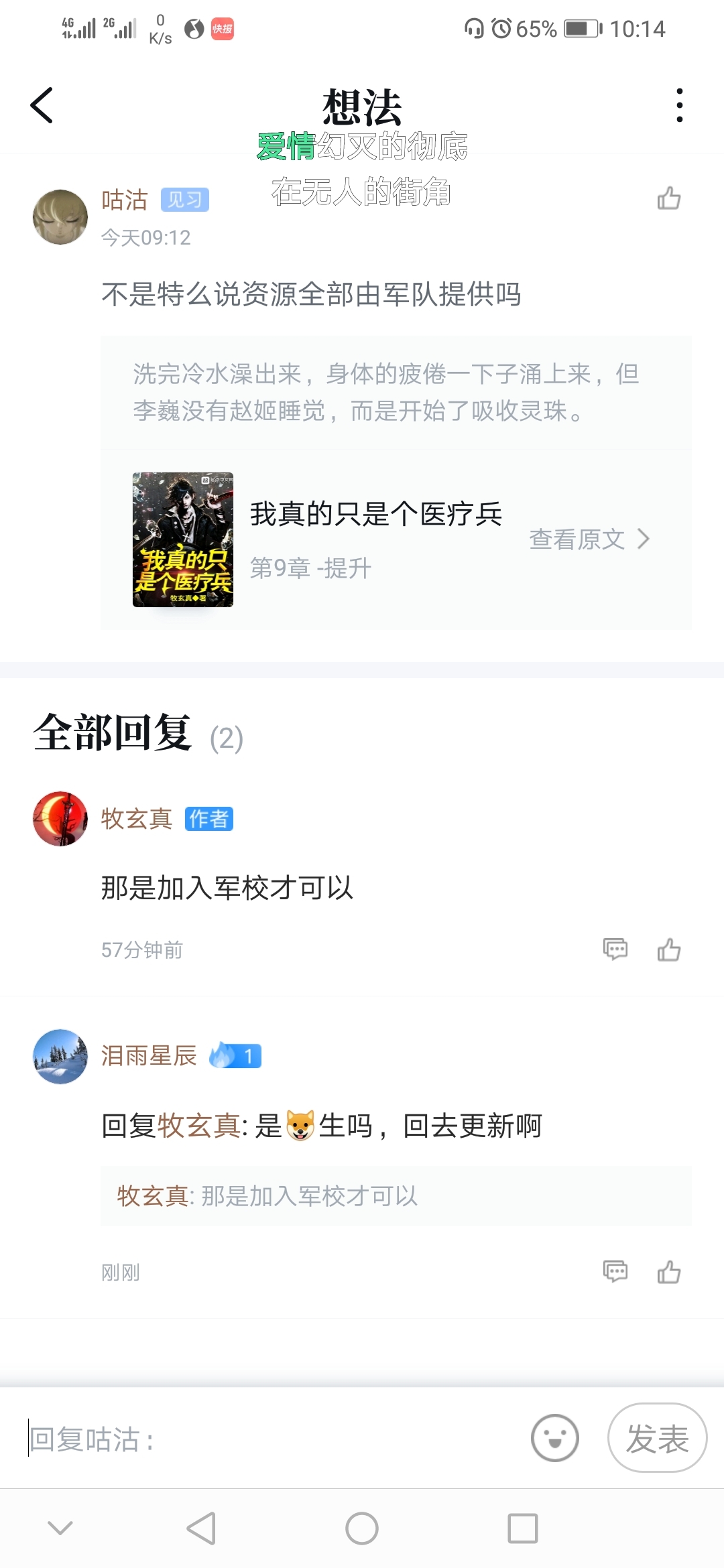Go to the system home screen
Screen dimensions: 724x1568
click(362, 1528)
